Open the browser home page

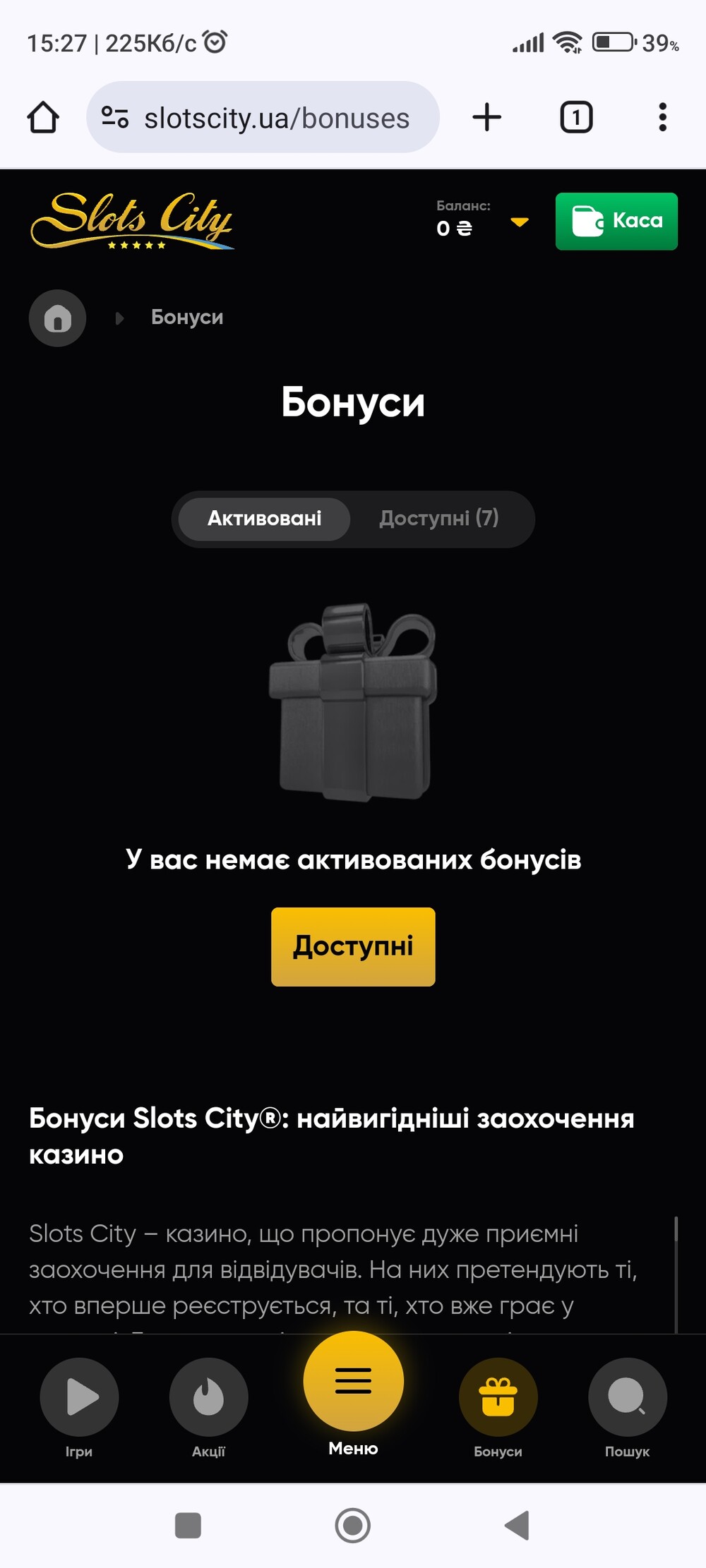43,117
